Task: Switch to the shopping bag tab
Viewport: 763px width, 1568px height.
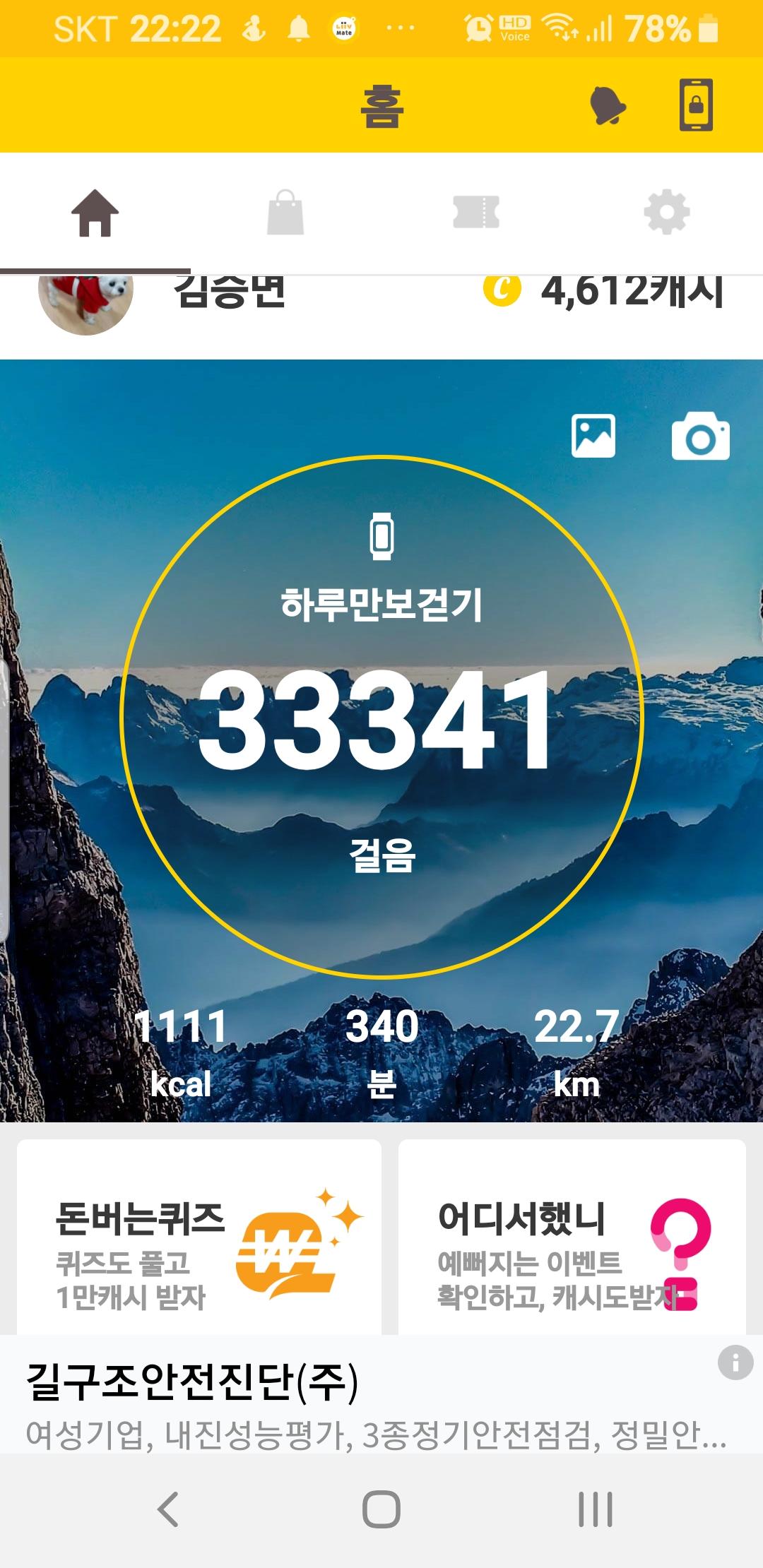Action: pos(285,213)
